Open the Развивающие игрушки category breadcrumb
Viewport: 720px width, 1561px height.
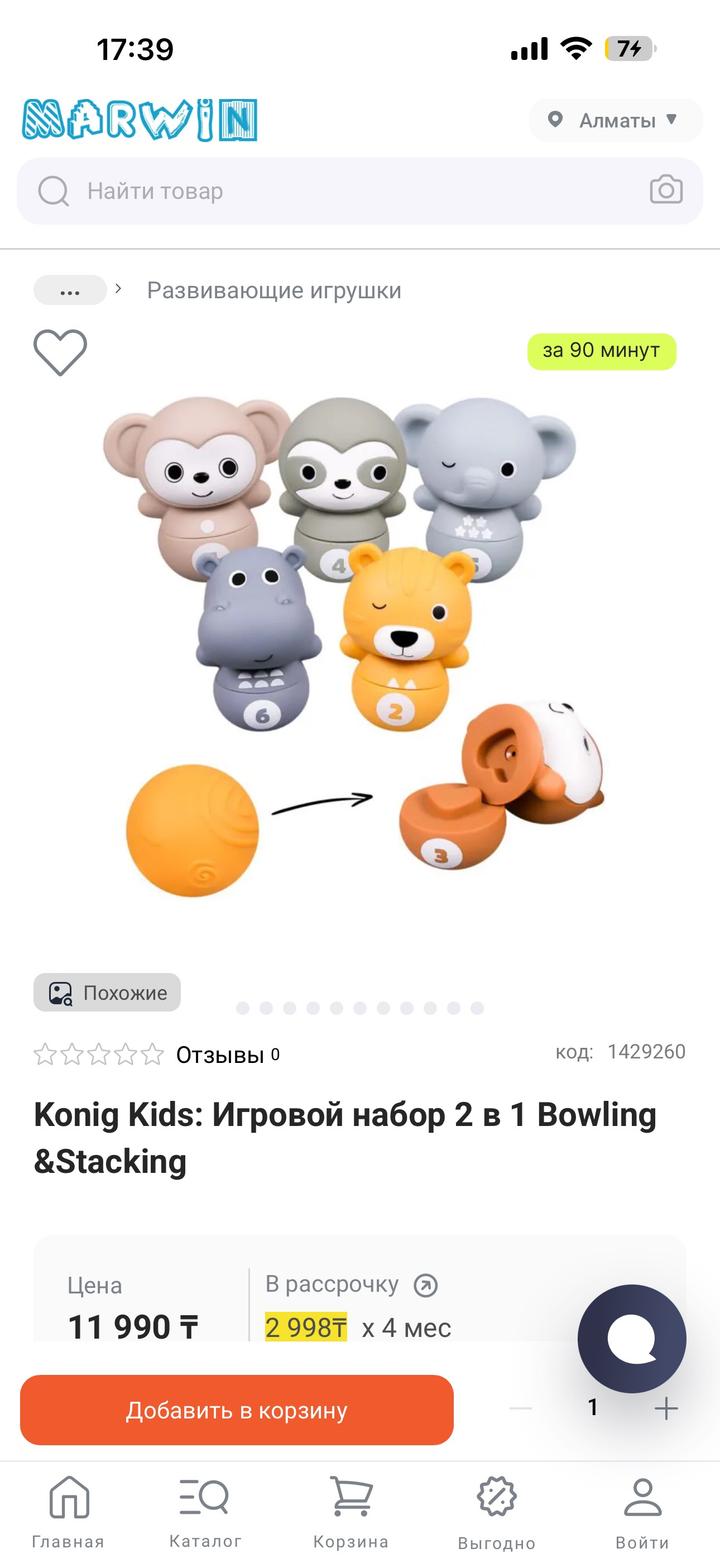pyautogui.click(x=274, y=290)
